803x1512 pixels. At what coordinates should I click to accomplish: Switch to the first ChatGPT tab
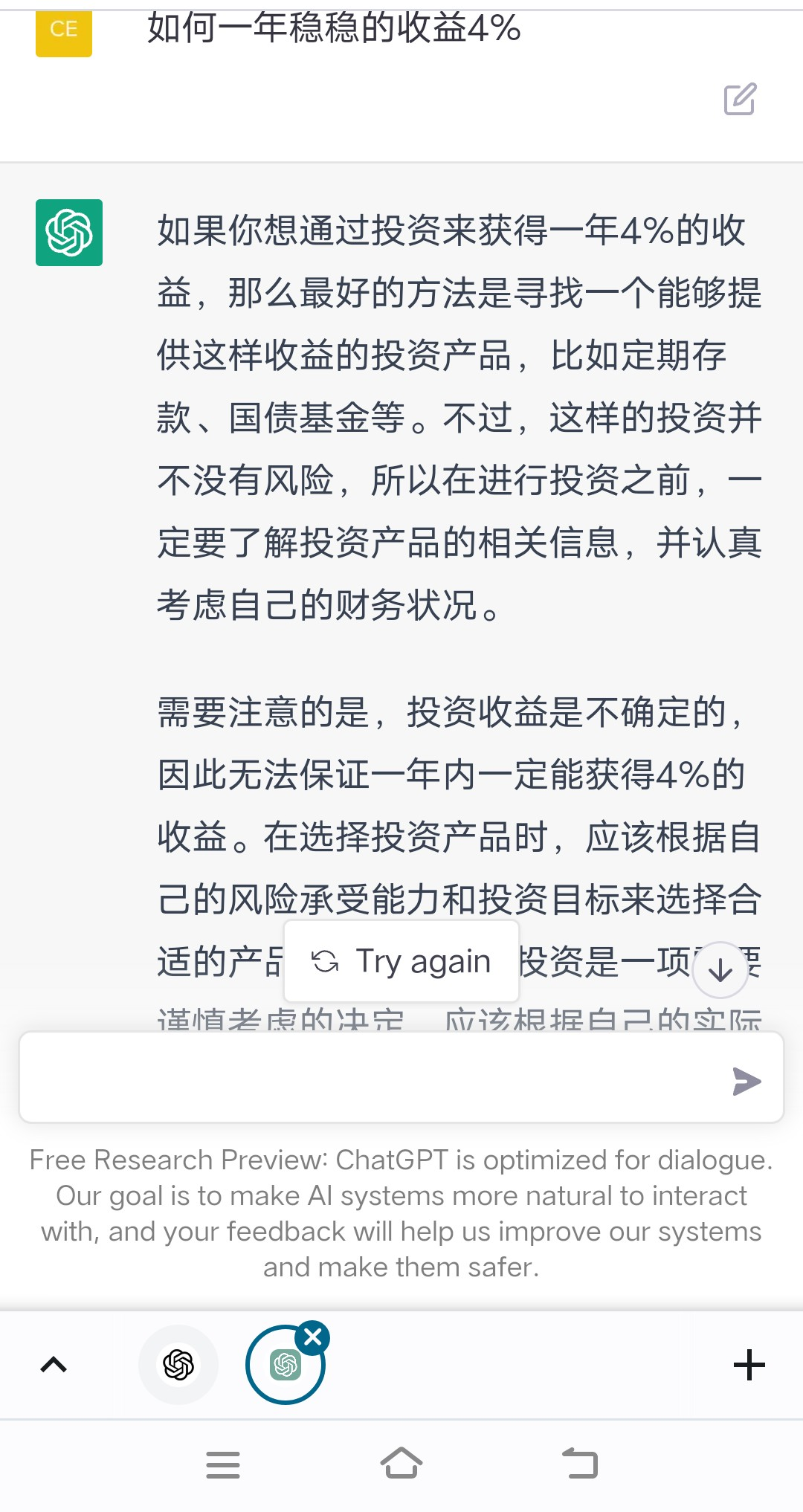178,1365
